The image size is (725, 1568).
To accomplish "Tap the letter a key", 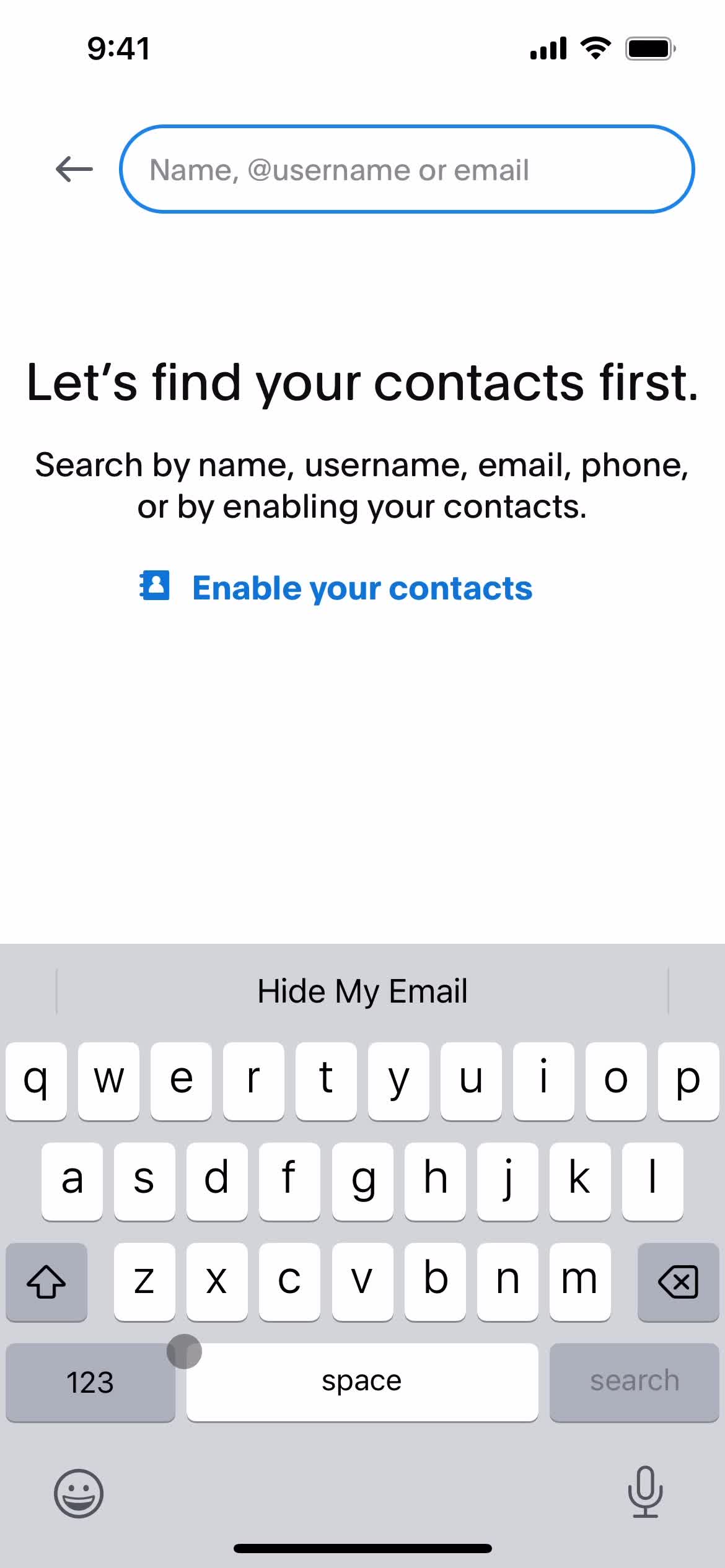I will click(x=72, y=1180).
